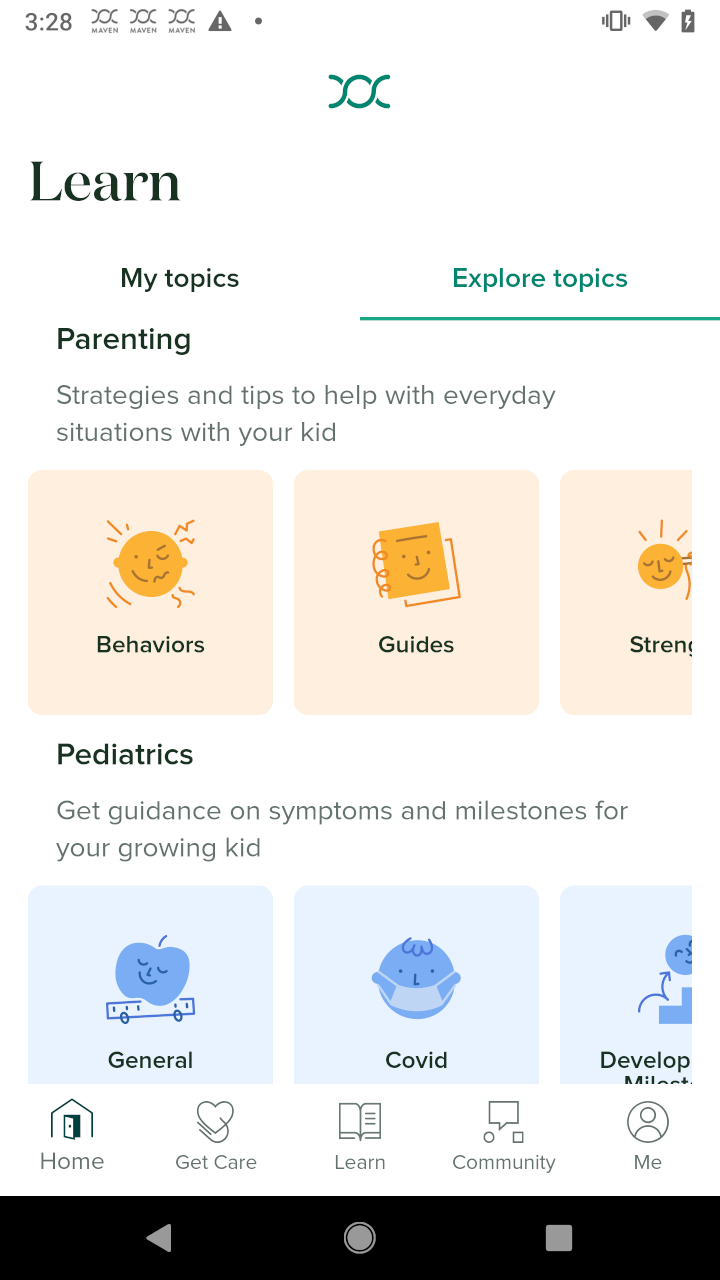Open the Behaviors topic card

point(150,592)
